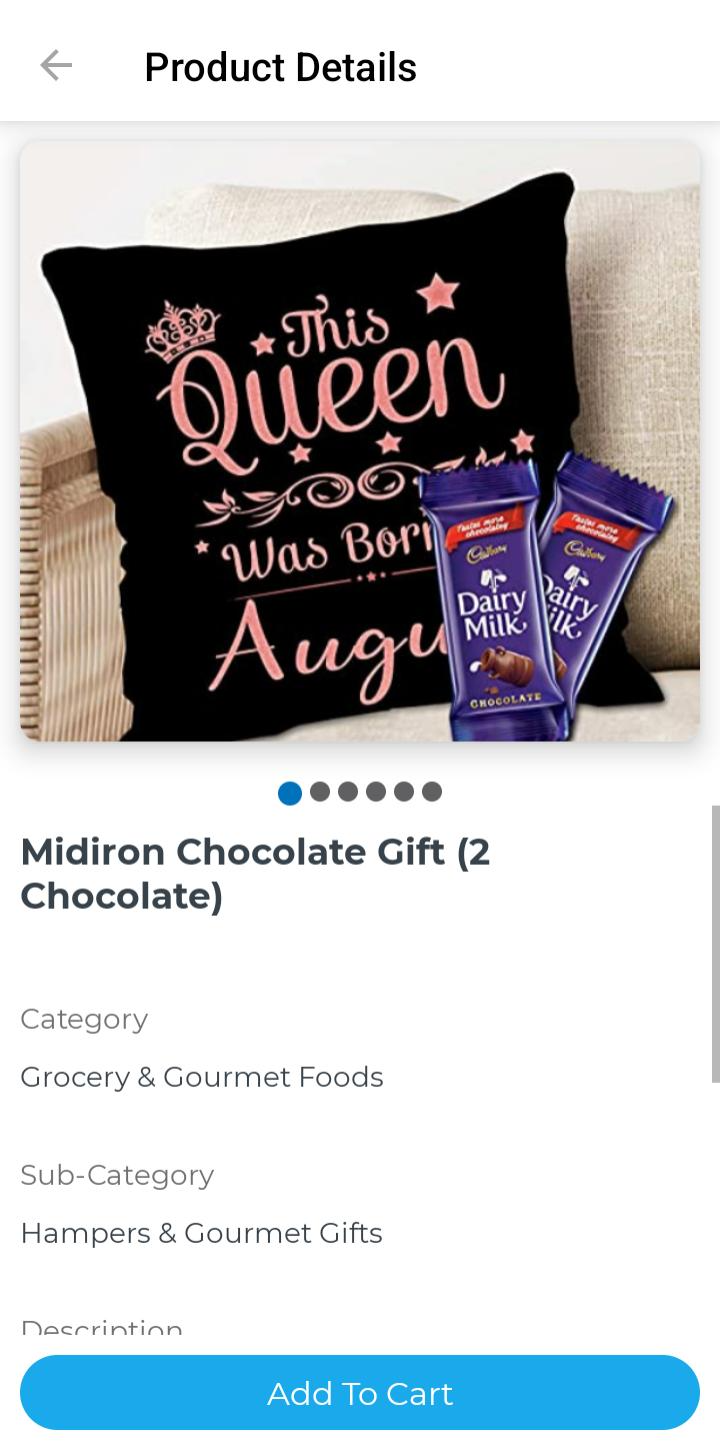Add the chocolate gift to cart
The width and height of the screenshot is (720, 1446).
(x=360, y=1392)
